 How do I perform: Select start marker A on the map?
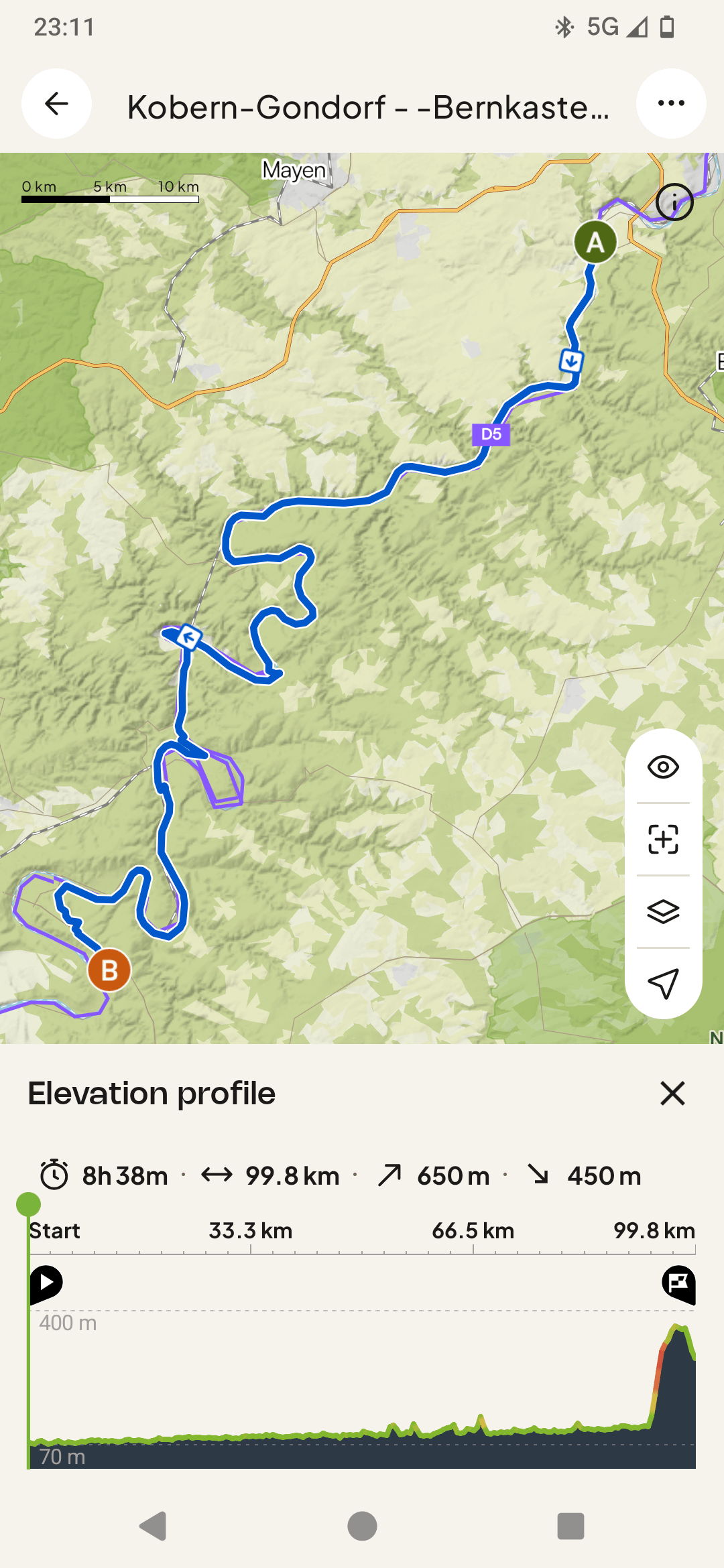coord(595,242)
